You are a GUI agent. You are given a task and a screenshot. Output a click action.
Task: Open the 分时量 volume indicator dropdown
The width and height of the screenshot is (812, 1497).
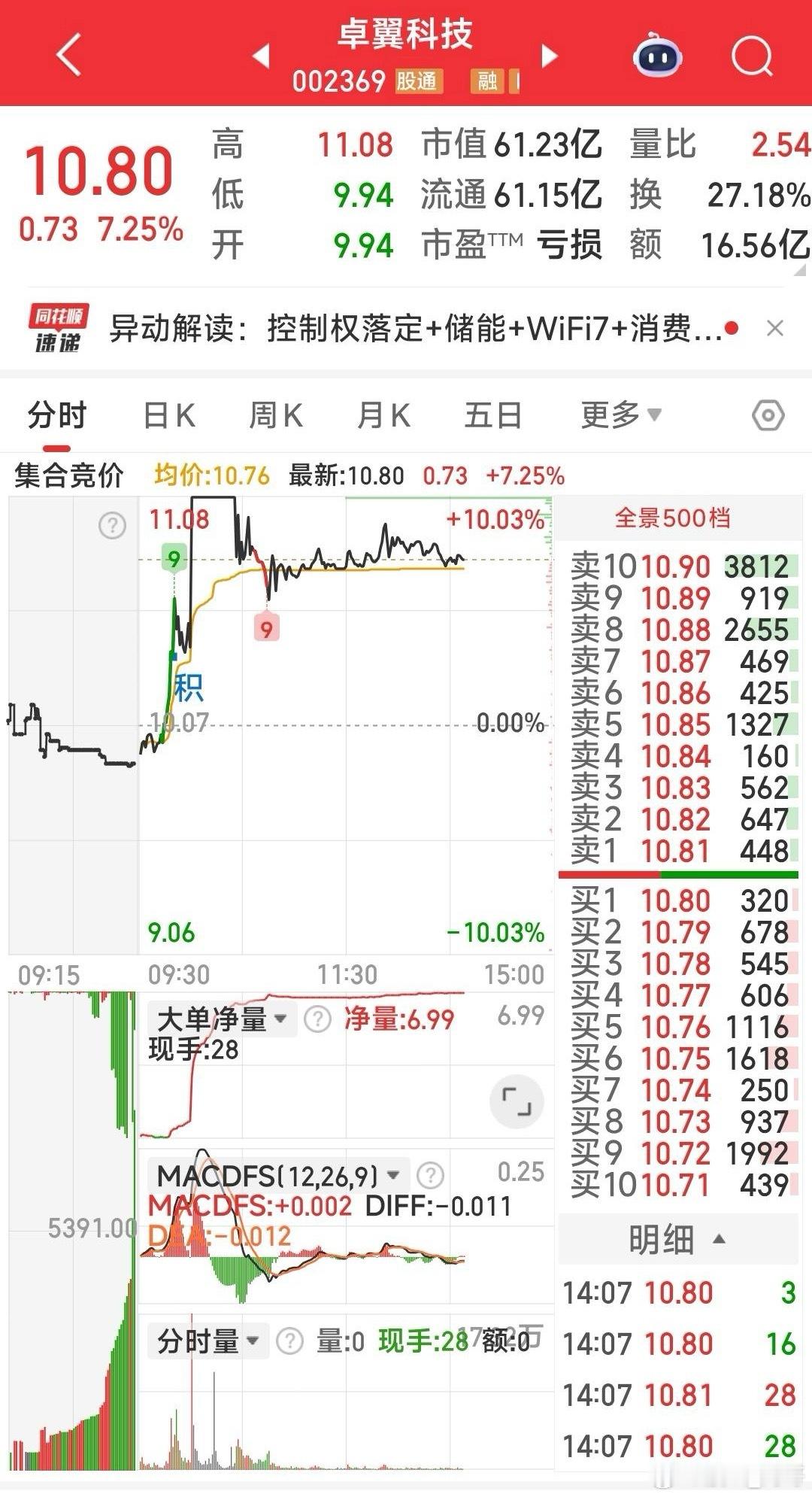[208, 1335]
